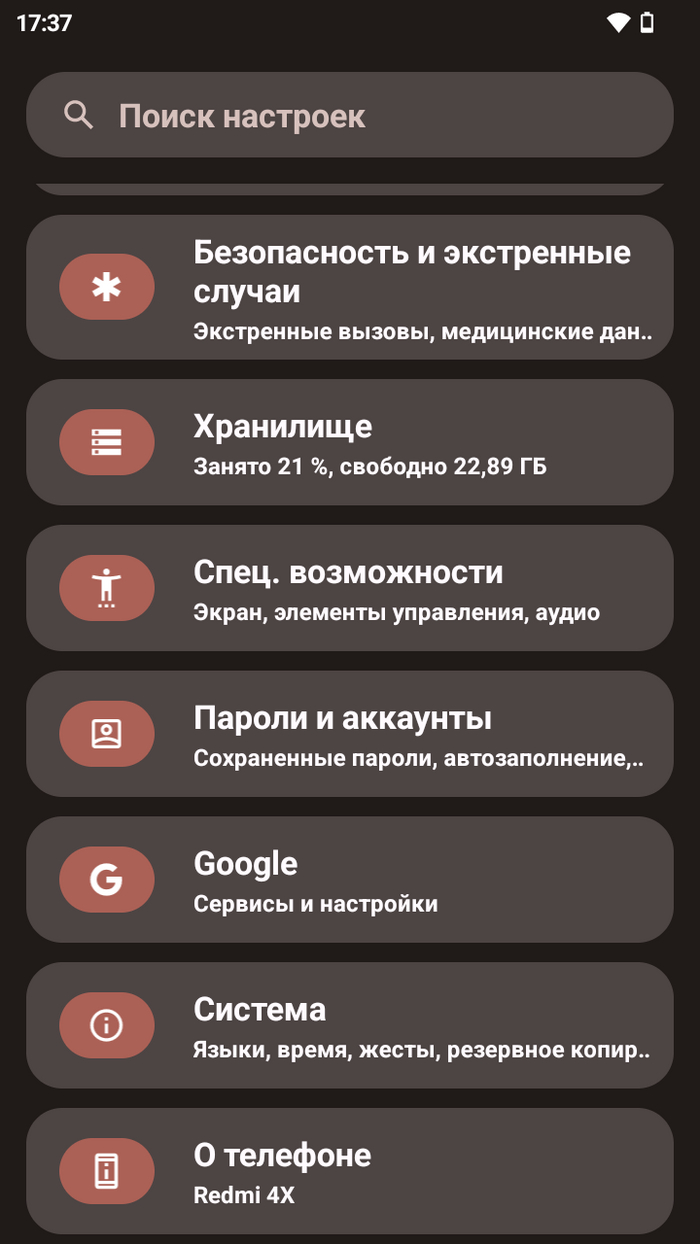Open Пароли и аккаунты
The width and height of the screenshot is (700, 1244).
point(350,734)
